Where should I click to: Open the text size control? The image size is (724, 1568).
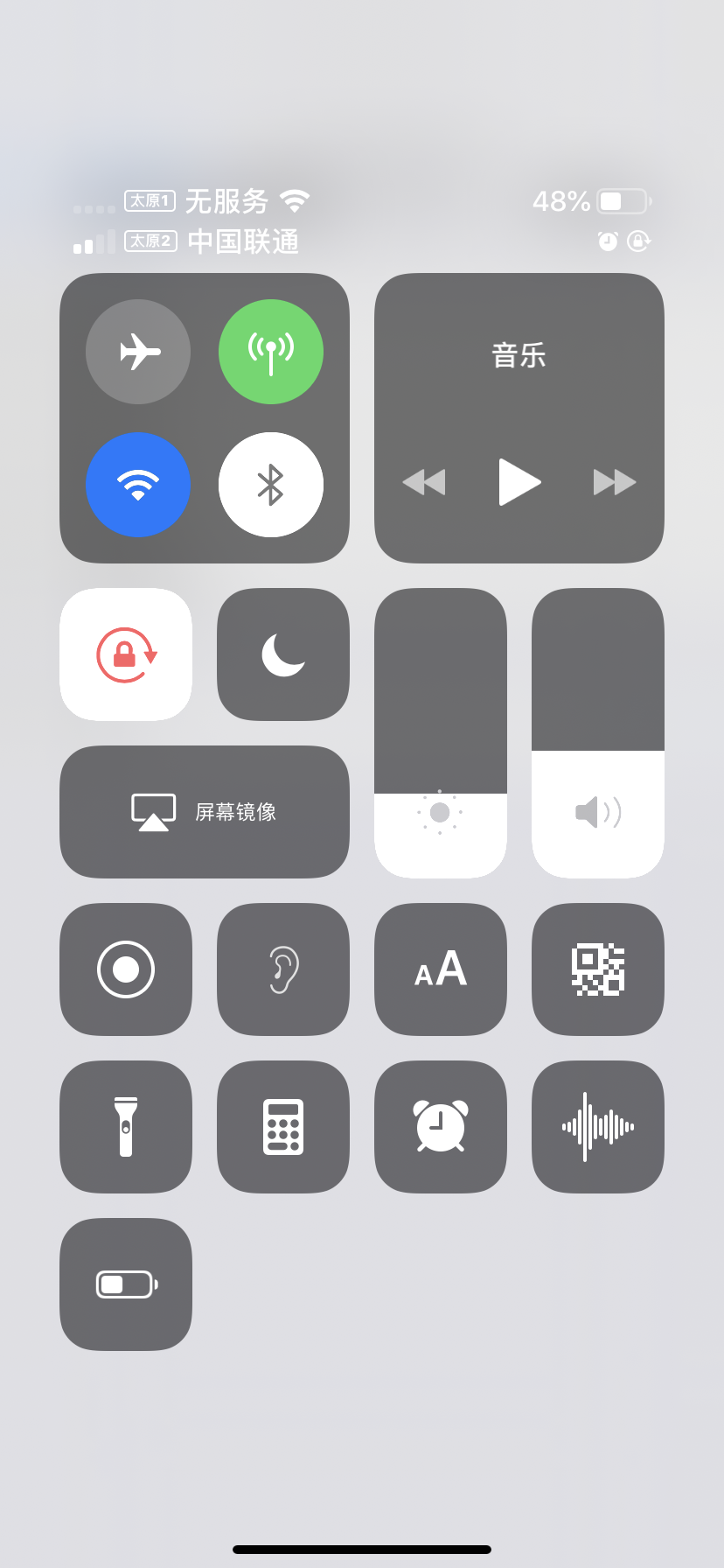pyautogui.click(x=441, y=969)
